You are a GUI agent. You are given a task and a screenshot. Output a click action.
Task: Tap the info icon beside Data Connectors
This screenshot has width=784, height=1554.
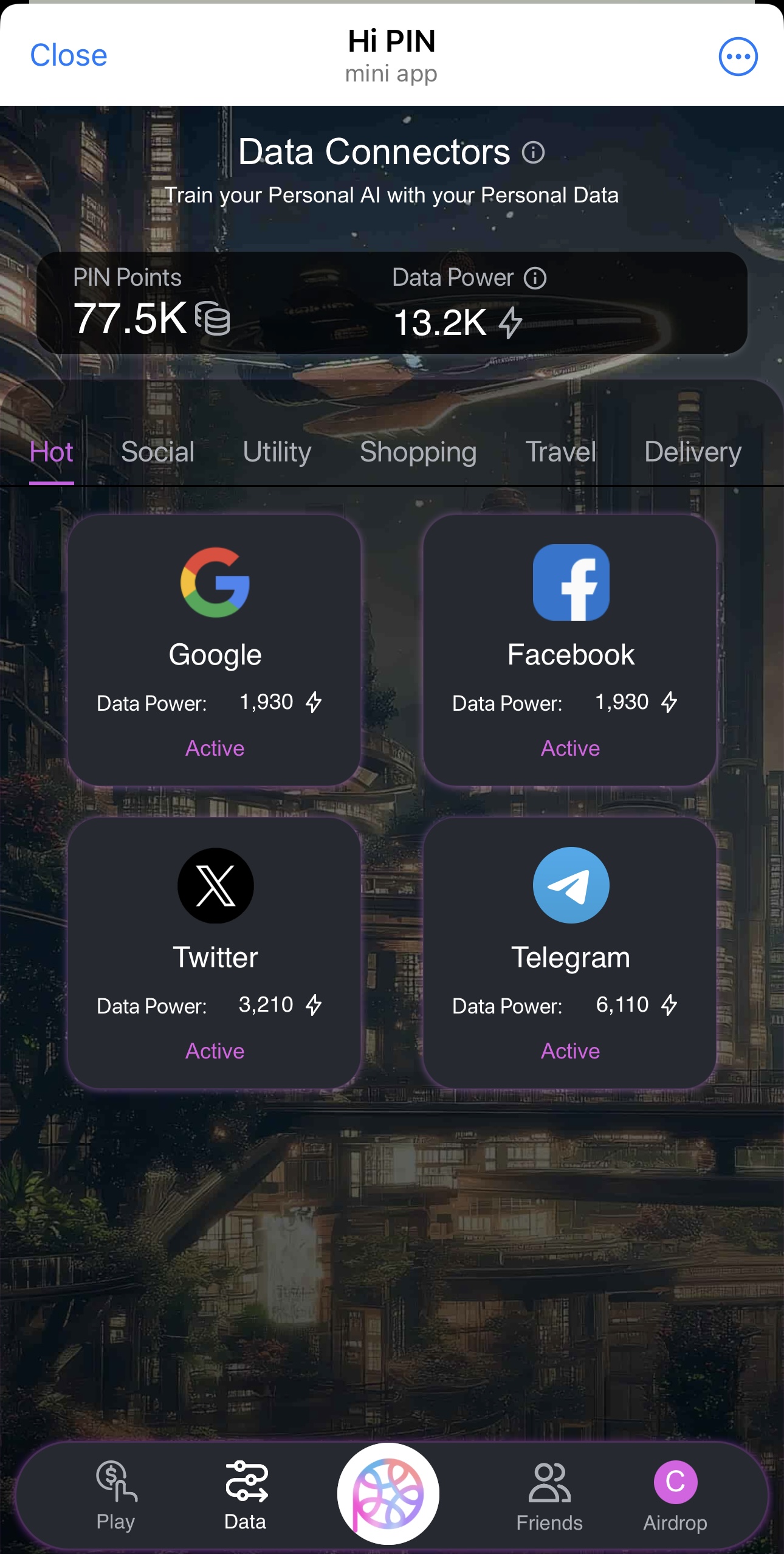tap(533, 153)
